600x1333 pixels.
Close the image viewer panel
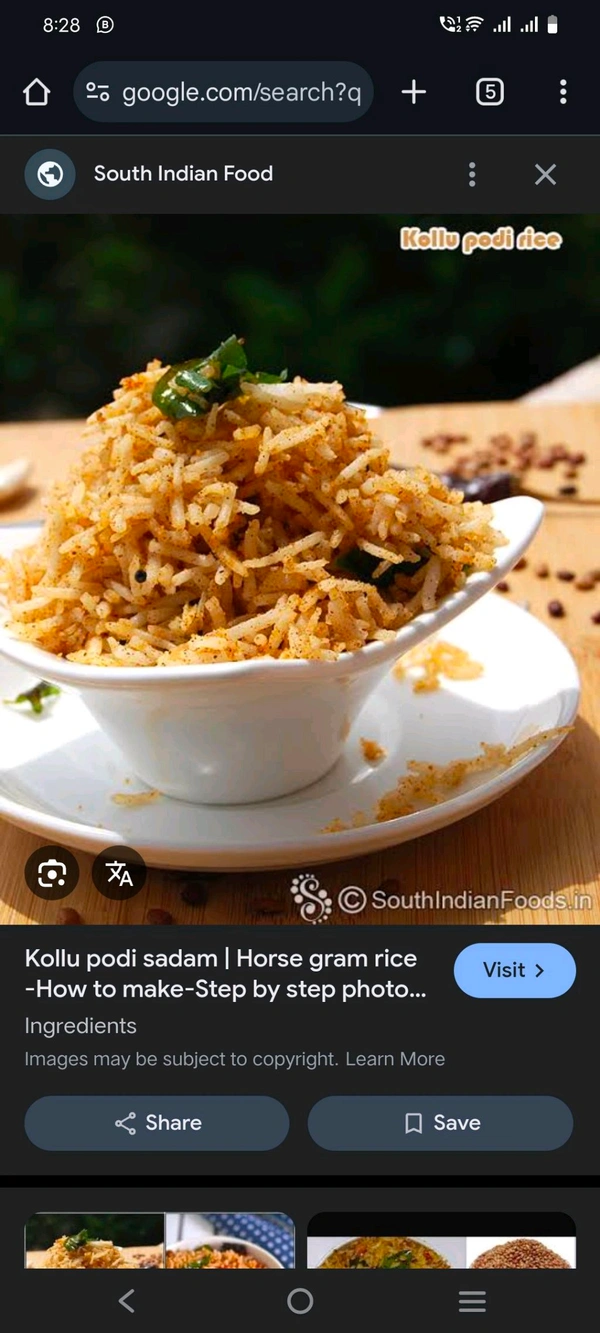coord(545,174)
